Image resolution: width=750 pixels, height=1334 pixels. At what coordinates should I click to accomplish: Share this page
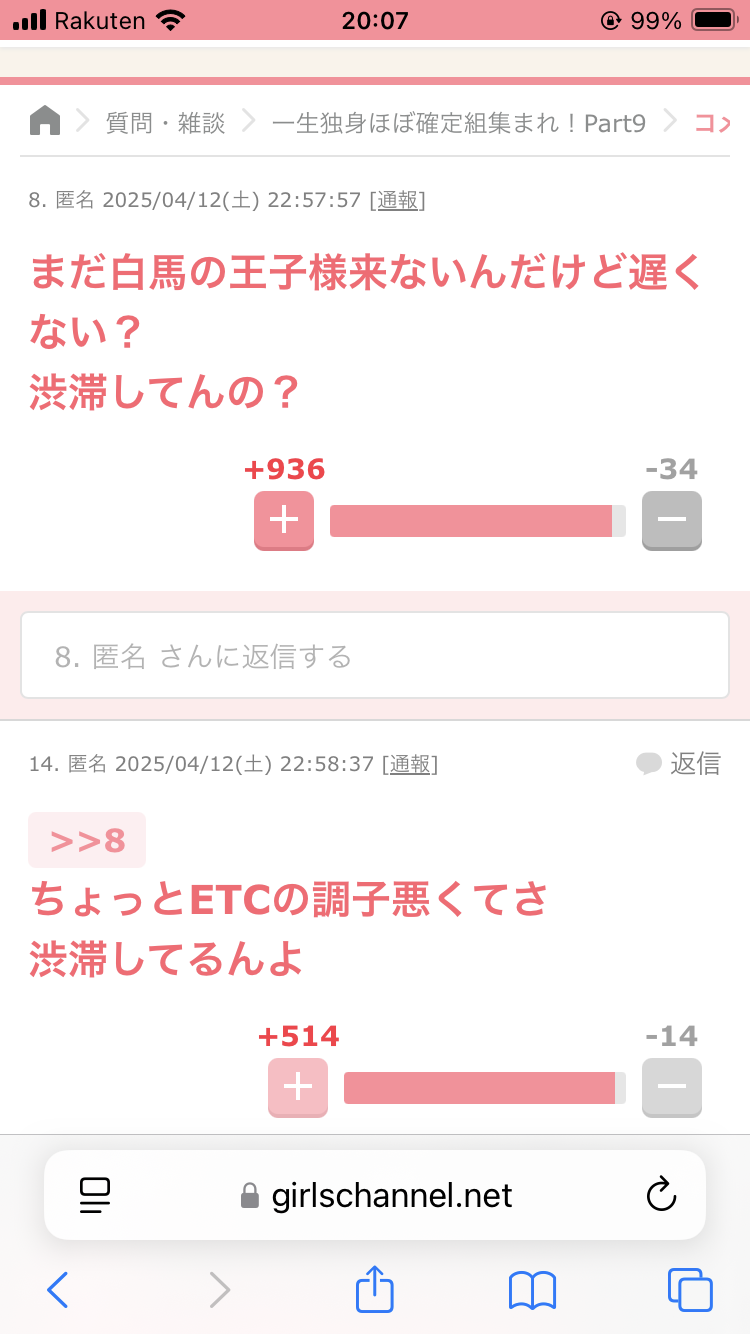375,1288
